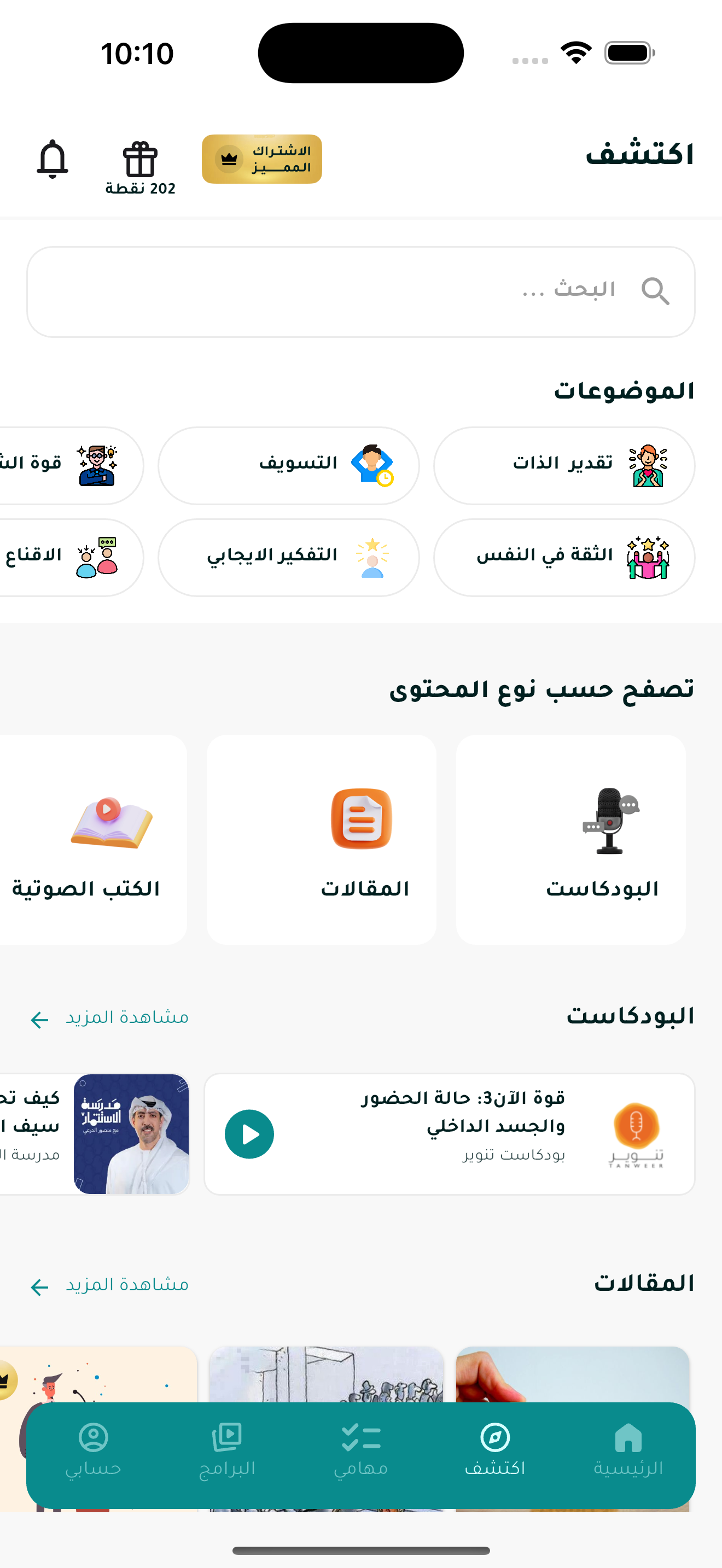The height and width of the screenshot is (1568, 722).
Task: Select the الثقة في النفس topic chip
Action: click(564, 557)
